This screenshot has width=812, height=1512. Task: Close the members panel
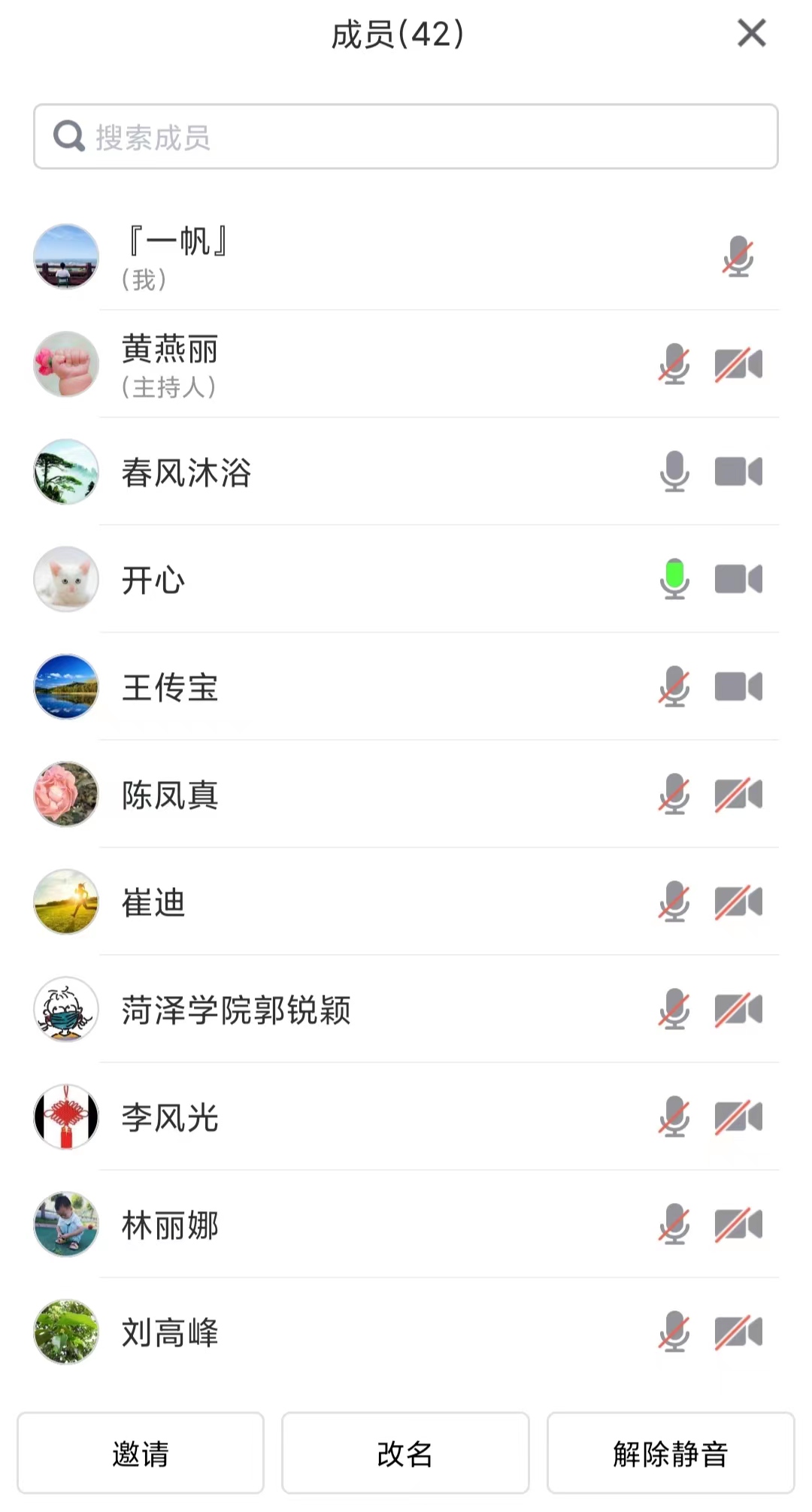click(751, 34)
